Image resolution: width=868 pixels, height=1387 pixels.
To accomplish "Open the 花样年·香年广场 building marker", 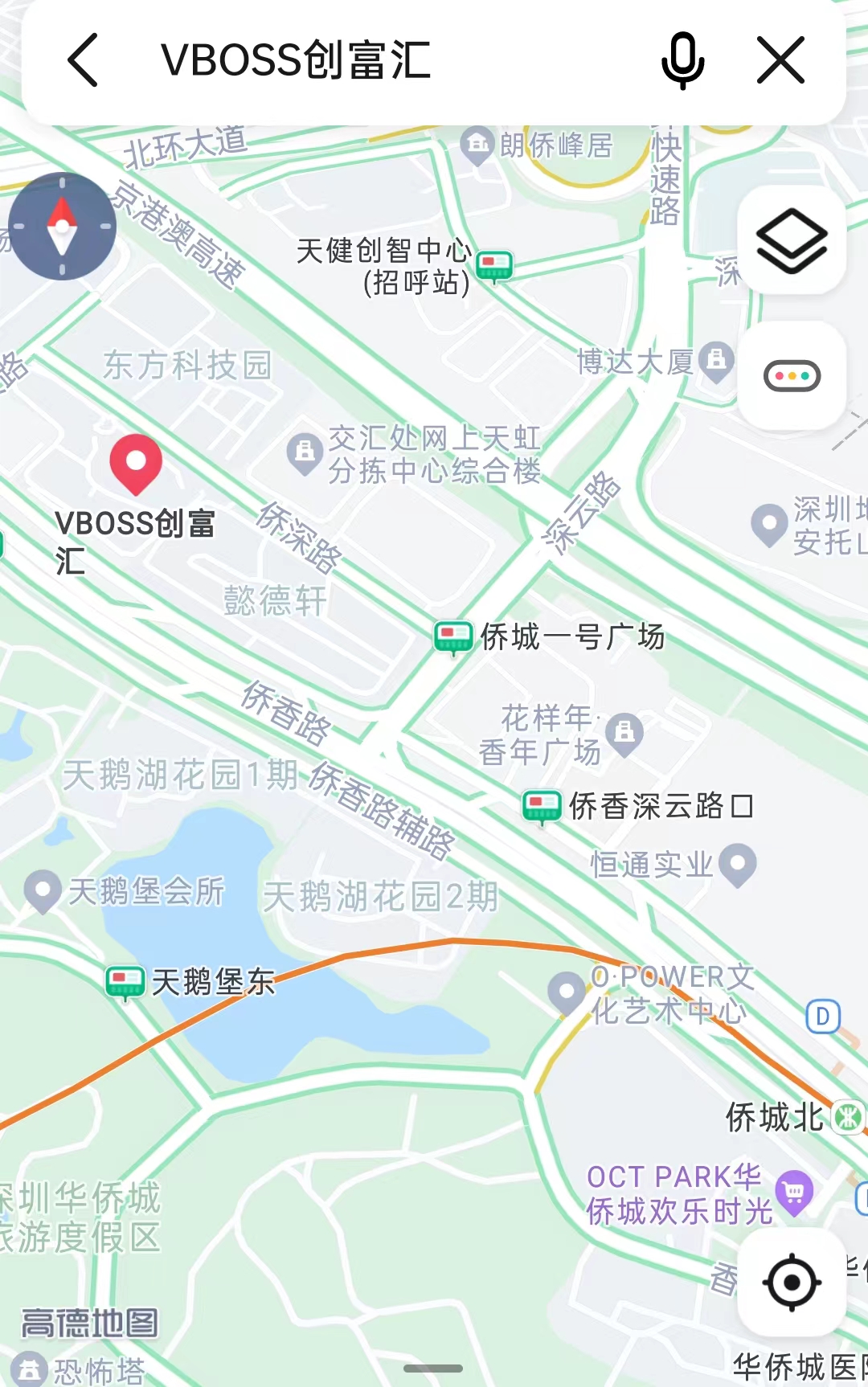I will 624,734.
